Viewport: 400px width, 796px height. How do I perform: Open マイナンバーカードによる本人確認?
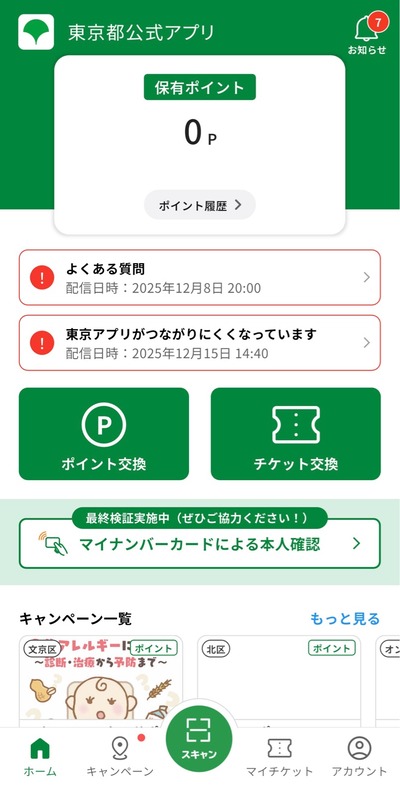[199, 543]
